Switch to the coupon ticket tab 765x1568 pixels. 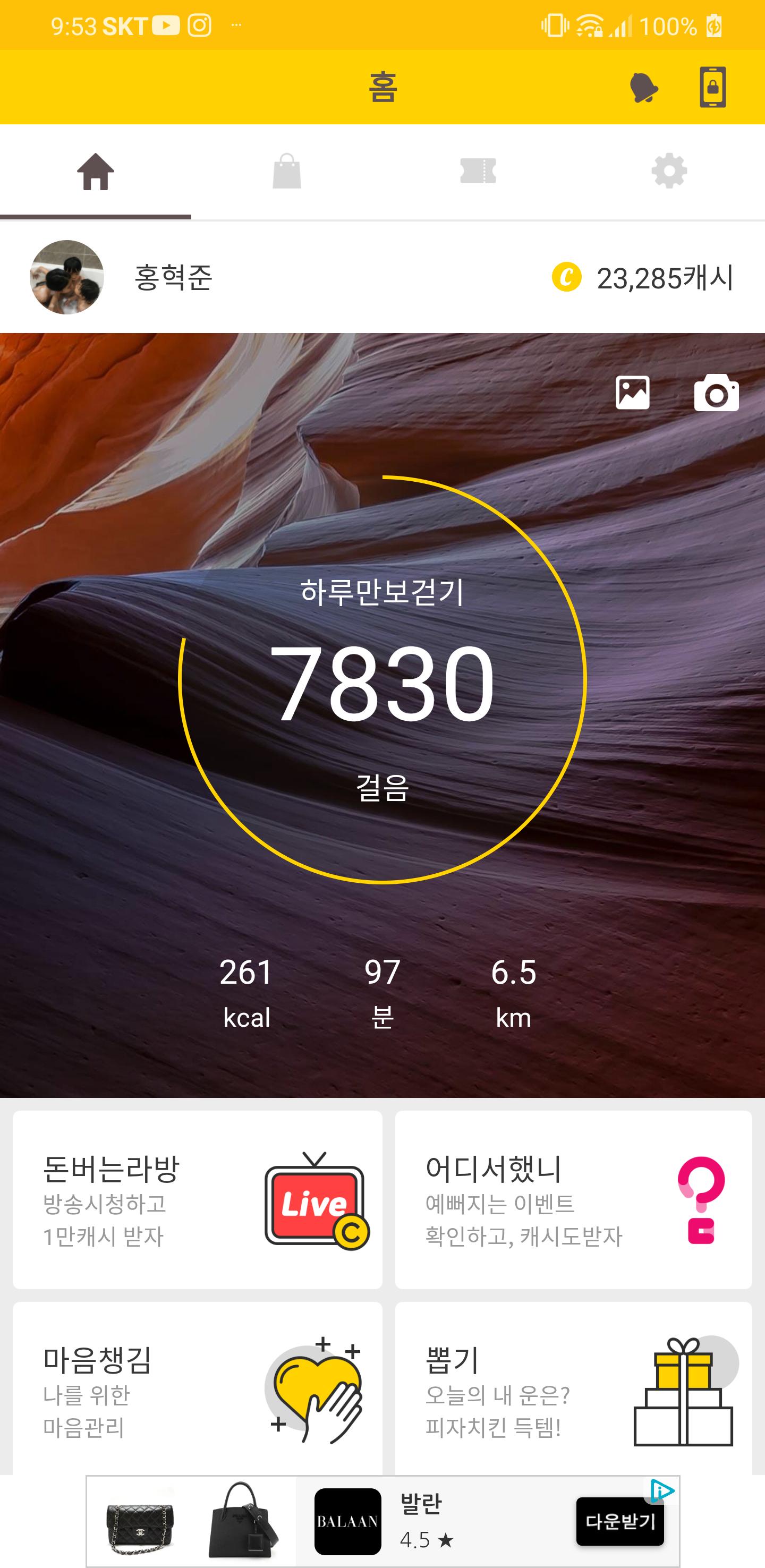[478, 172]
